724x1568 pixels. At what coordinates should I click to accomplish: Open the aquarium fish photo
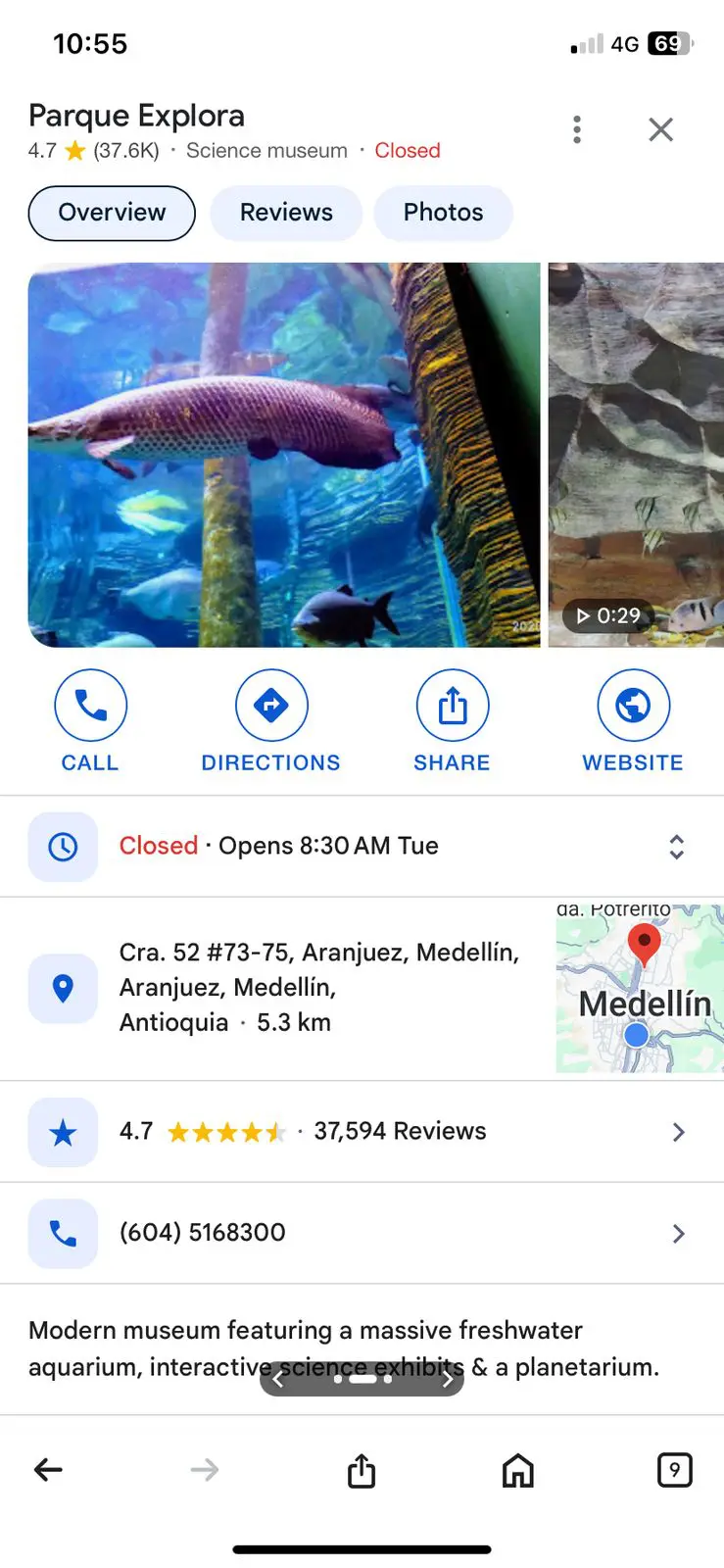pos(284,455)
